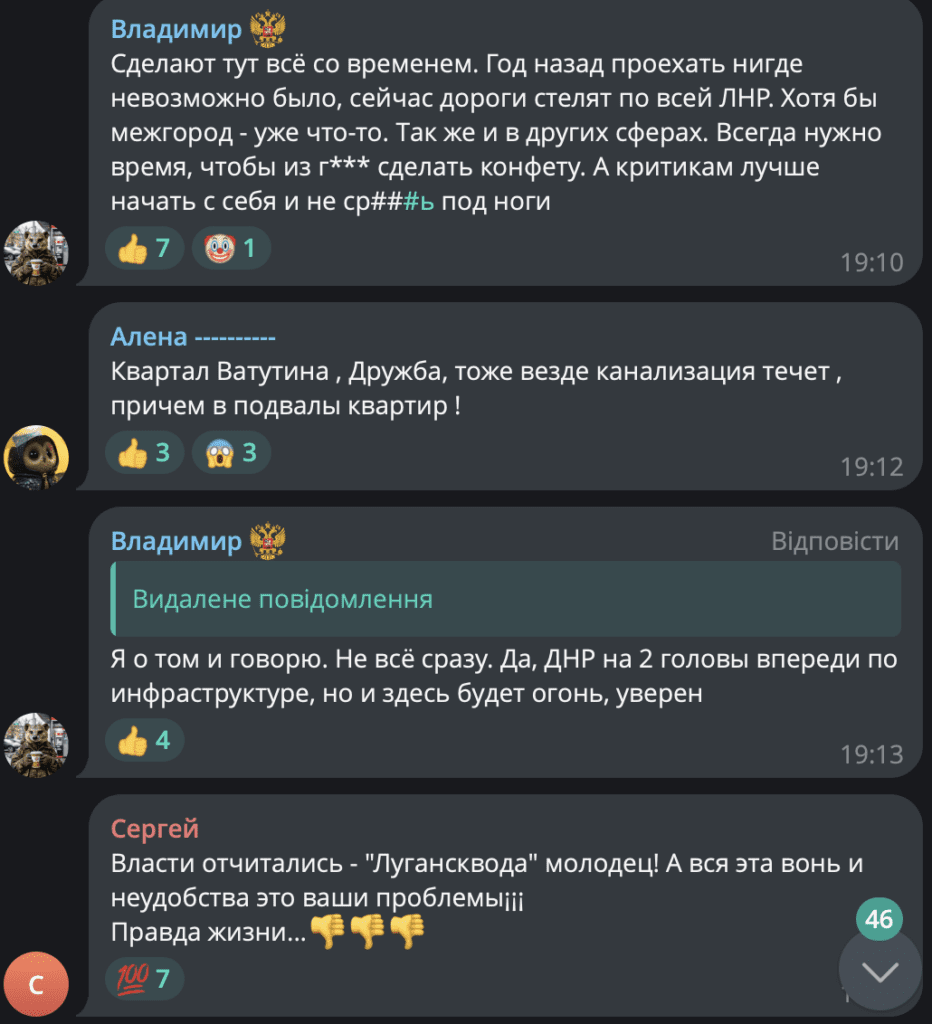This screenshot has height=1024, width=932.
Task: Open Алена's profile from her avatar
Action: coord(37,457)
